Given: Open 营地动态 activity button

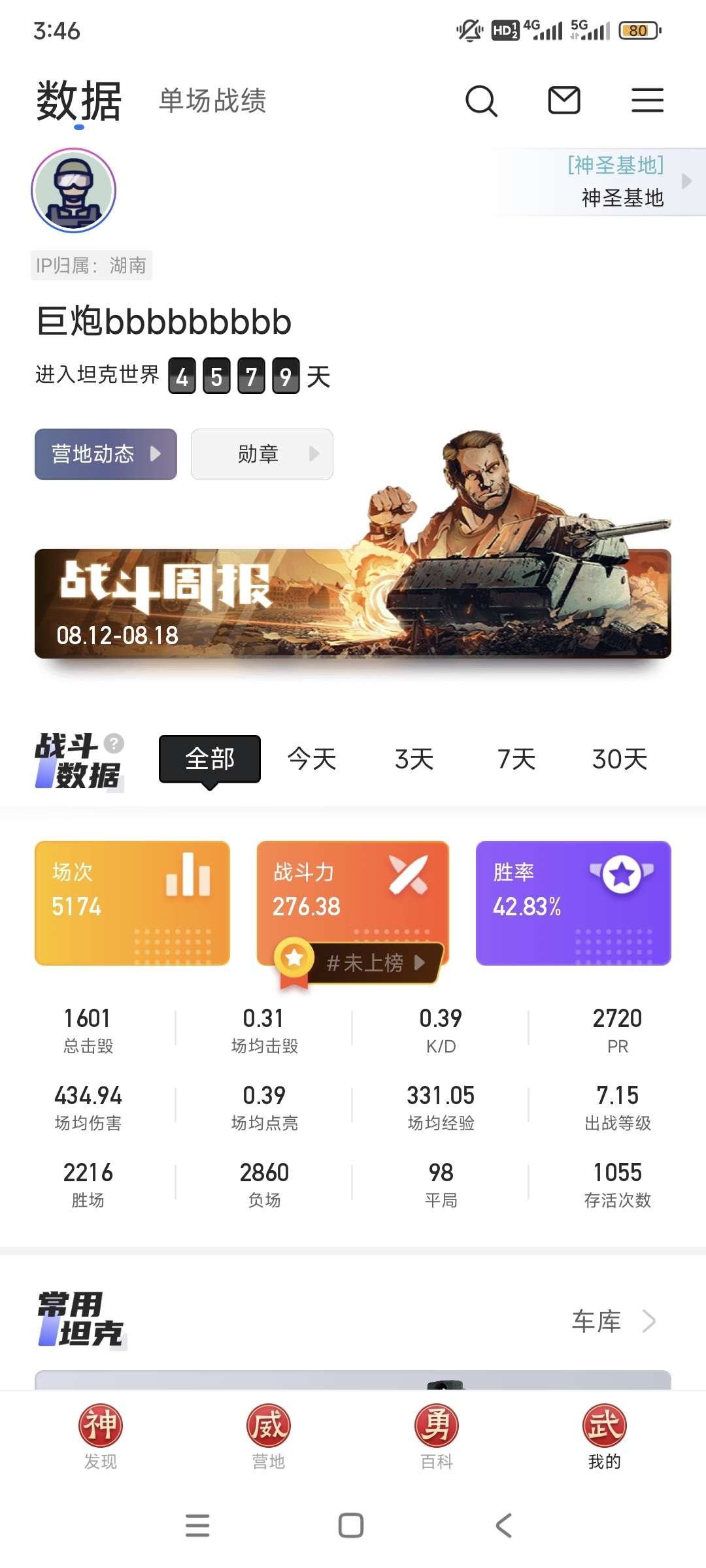Looking at the screenshot, I should tap(105, 454).
